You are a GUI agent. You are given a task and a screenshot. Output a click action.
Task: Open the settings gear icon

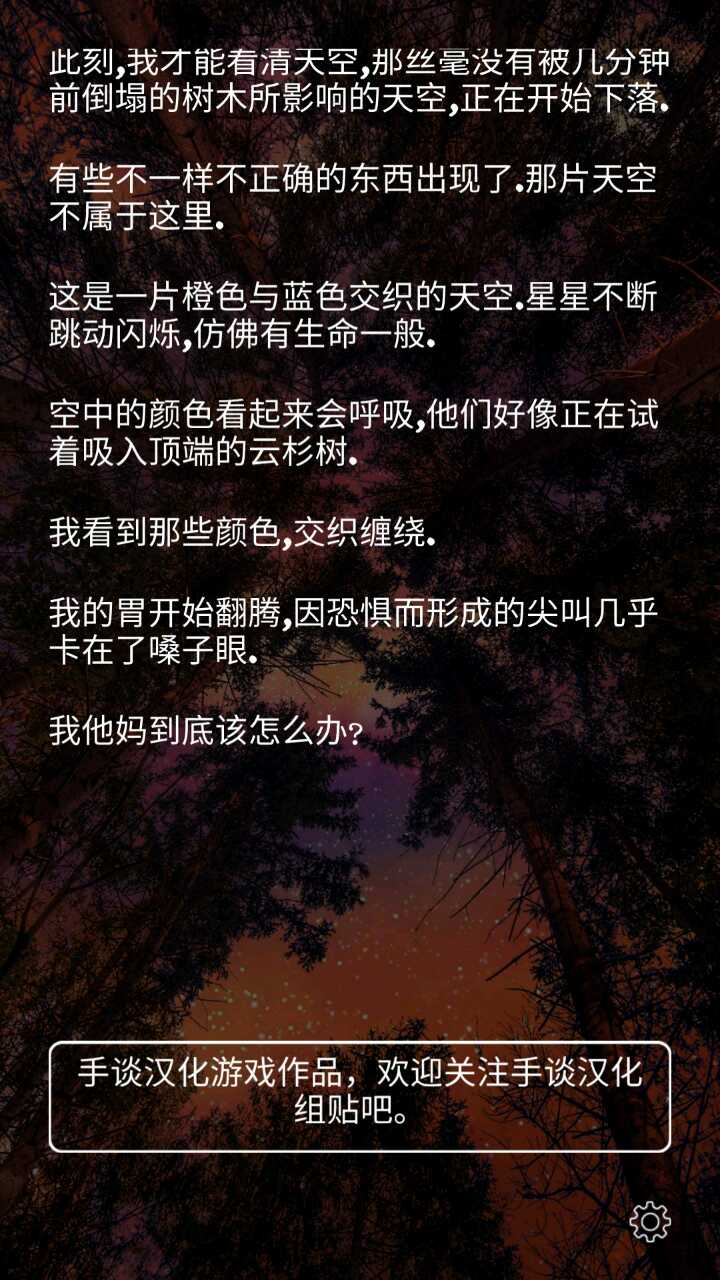point(650,1221)
